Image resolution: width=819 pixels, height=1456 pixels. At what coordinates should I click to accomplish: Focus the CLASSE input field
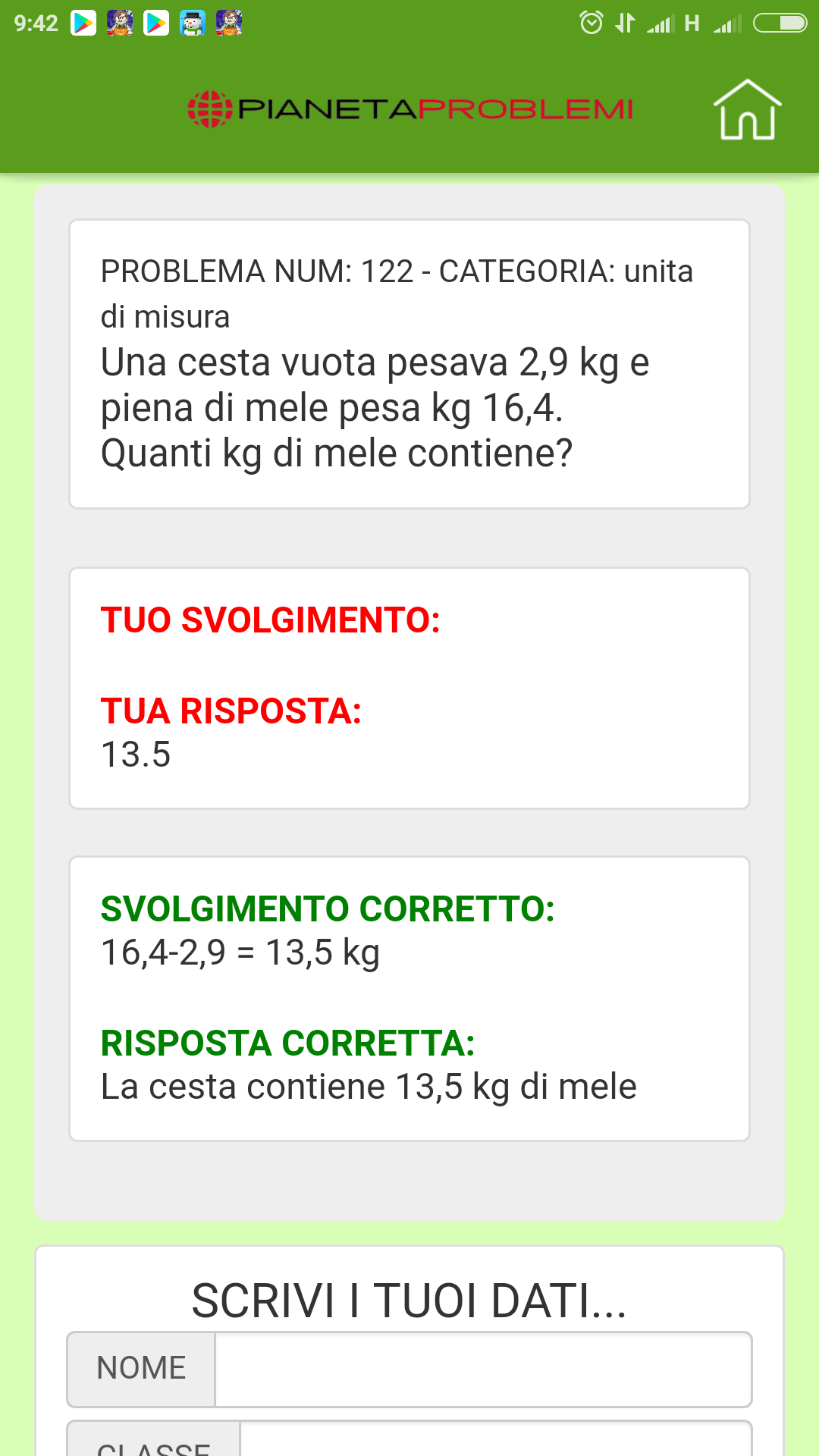coord(496,1439)
